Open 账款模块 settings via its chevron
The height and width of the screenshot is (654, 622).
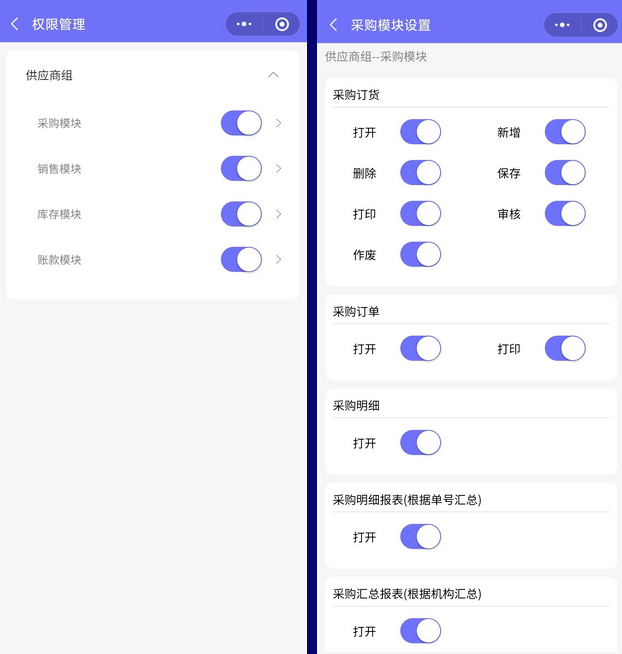pyautogui.click(x=278, y=259)
